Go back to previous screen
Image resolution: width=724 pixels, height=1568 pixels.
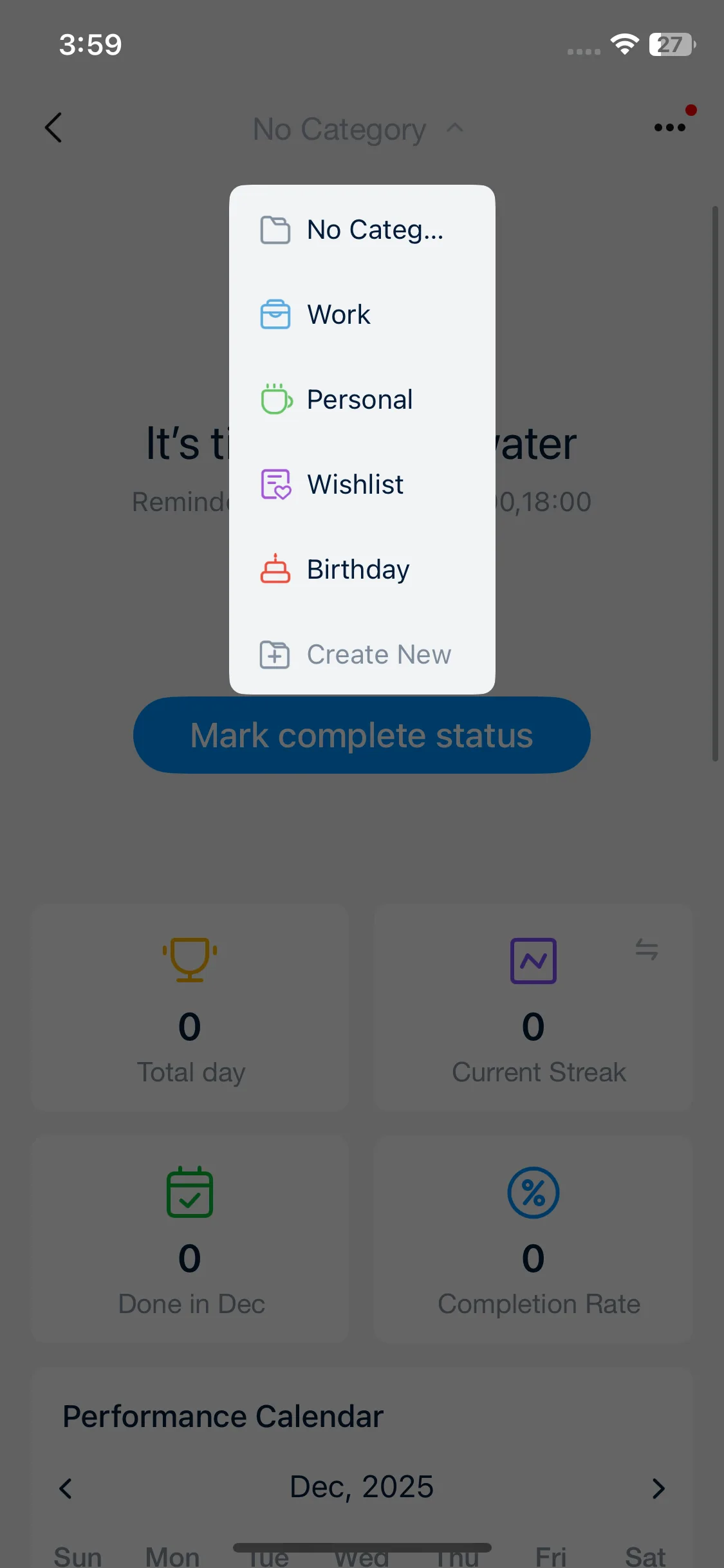tap(53, 127)
